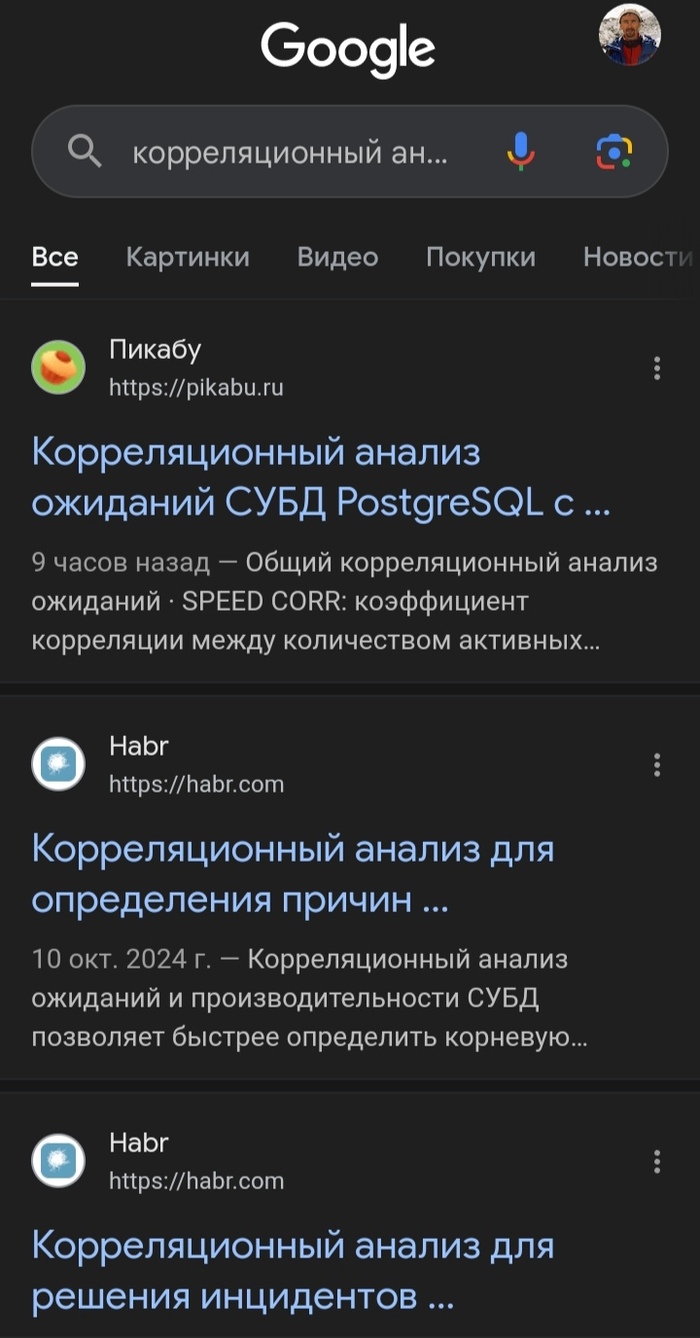
Task: Start voice search with the microphone
Action: 520,152
